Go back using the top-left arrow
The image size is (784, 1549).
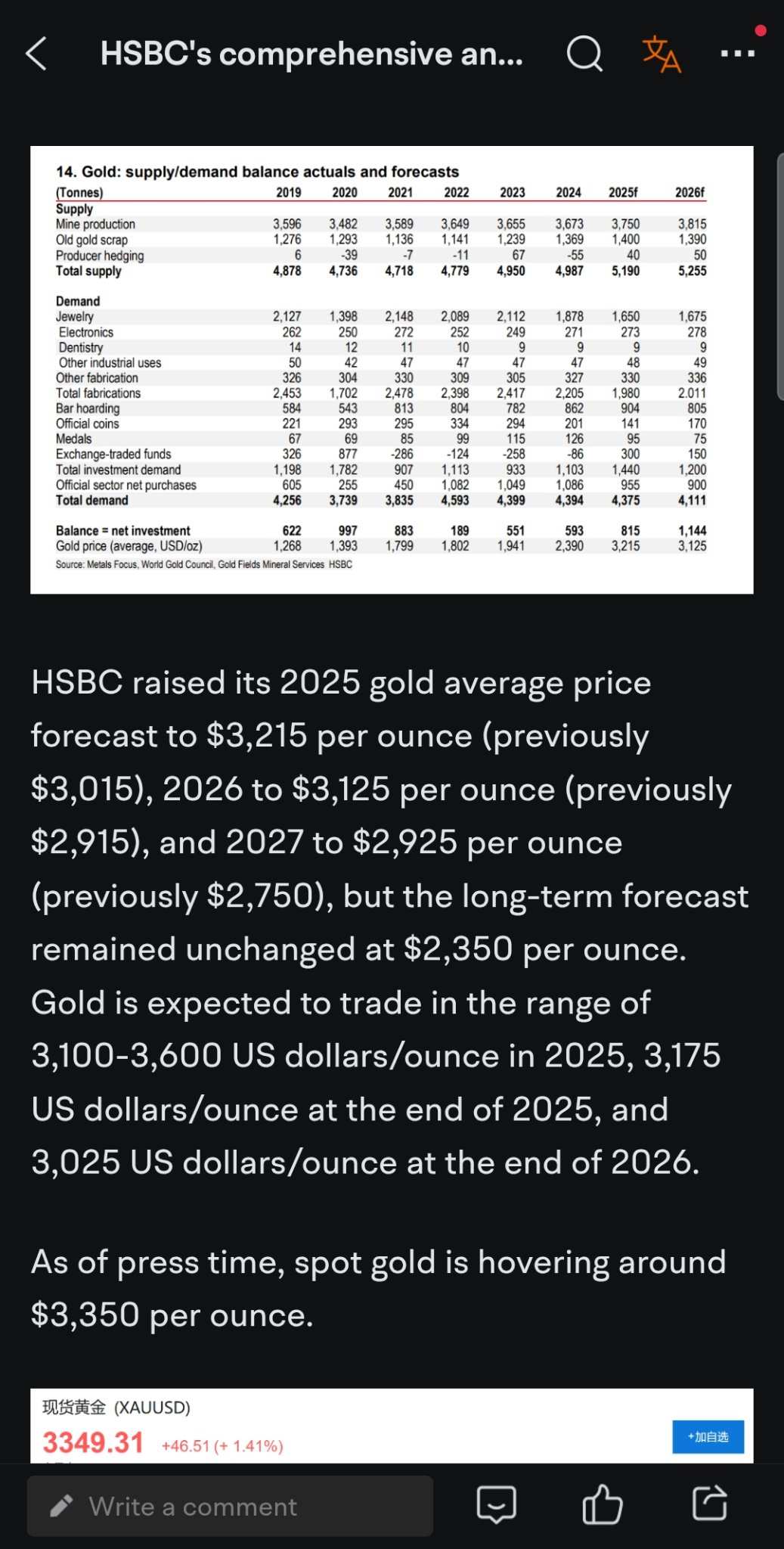37,54
